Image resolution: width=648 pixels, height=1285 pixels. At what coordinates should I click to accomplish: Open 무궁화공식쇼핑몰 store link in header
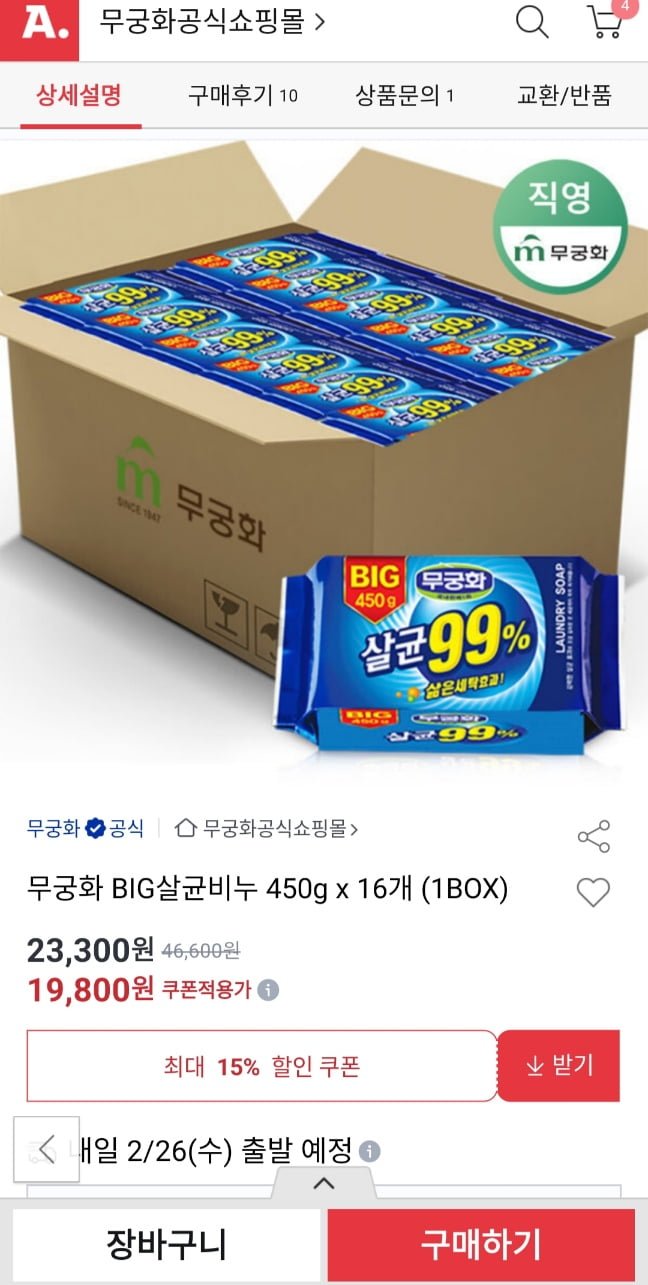(x=212, y=22)
